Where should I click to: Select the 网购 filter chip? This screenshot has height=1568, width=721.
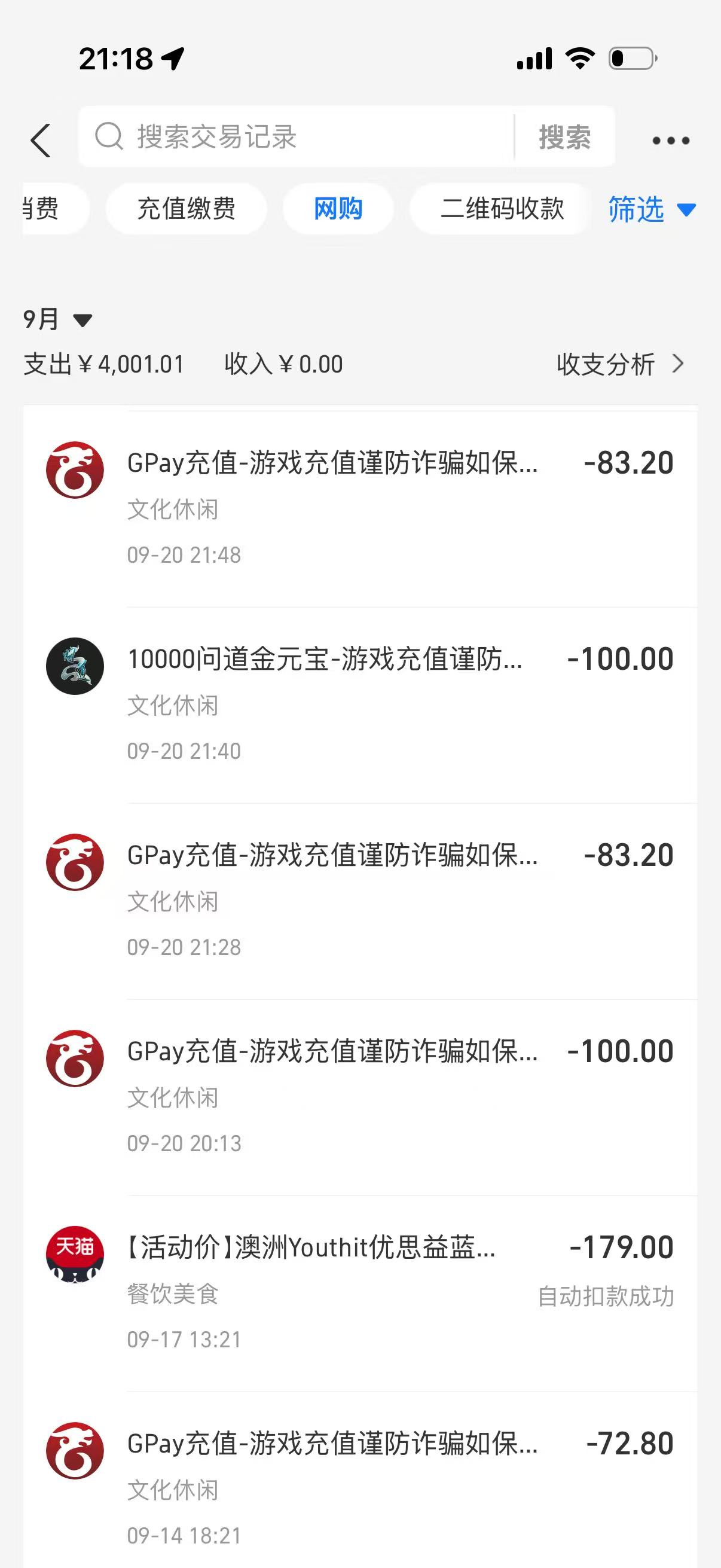pos(338,209)
